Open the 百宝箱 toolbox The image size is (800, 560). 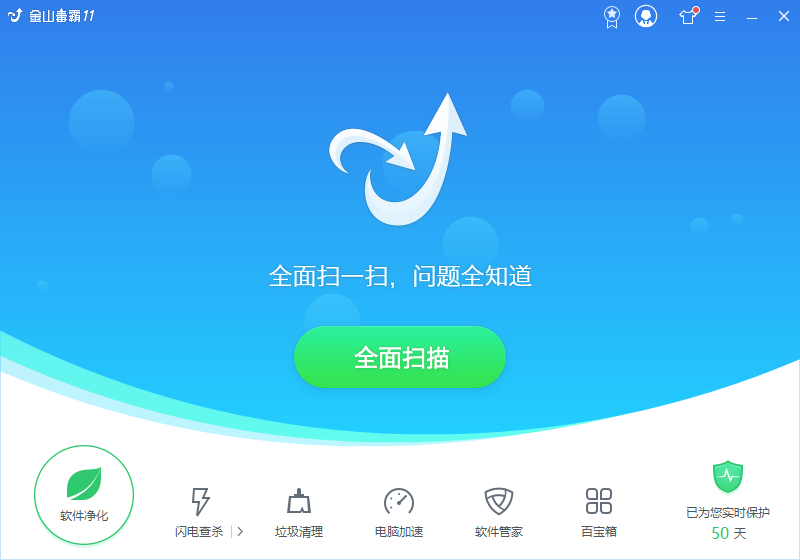click(x=598, y=511)
